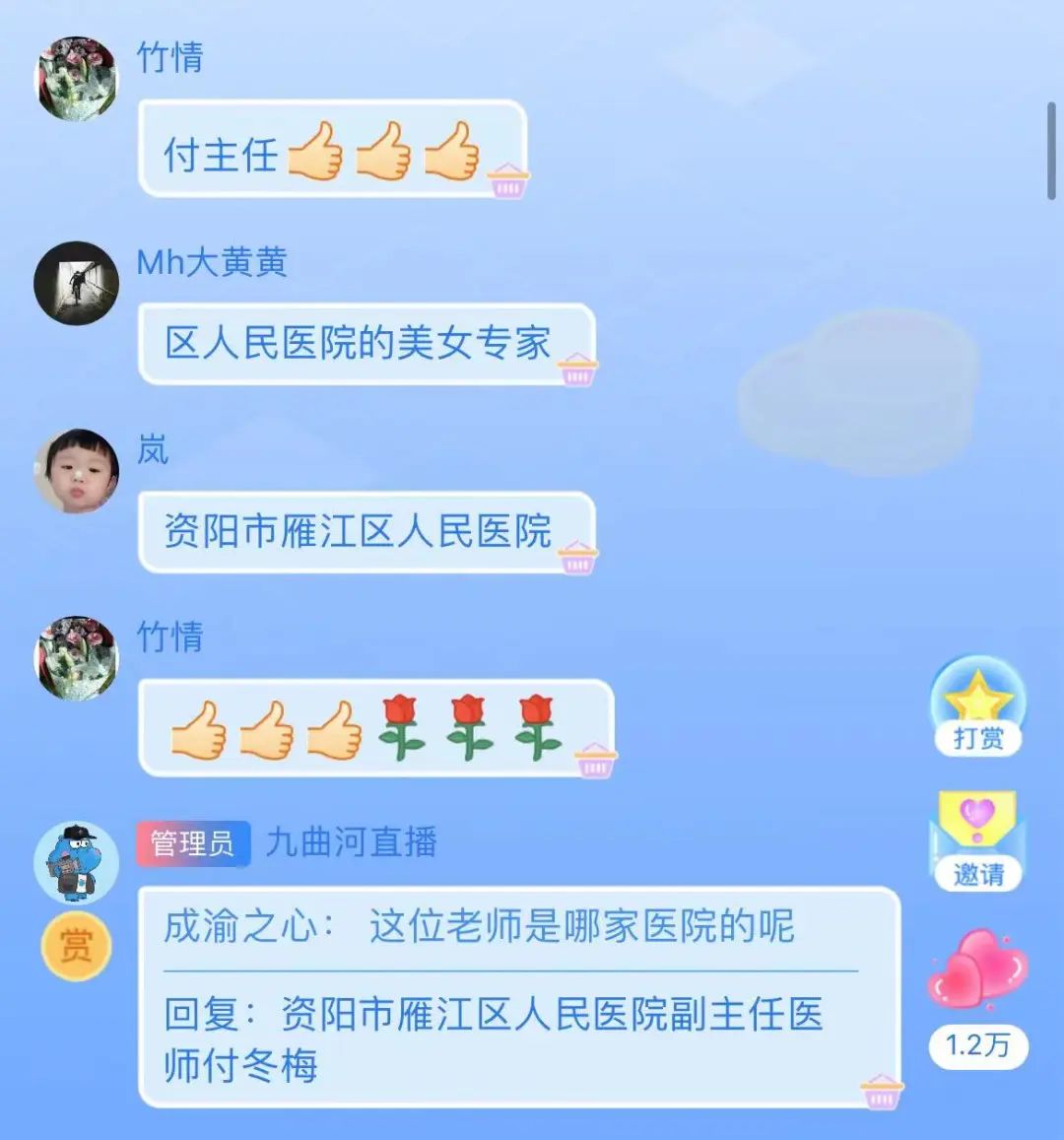Open the 邀请 invite button
Image resolution: width=1064 pixels, height=1140 pixels.
tap(977, 840)
